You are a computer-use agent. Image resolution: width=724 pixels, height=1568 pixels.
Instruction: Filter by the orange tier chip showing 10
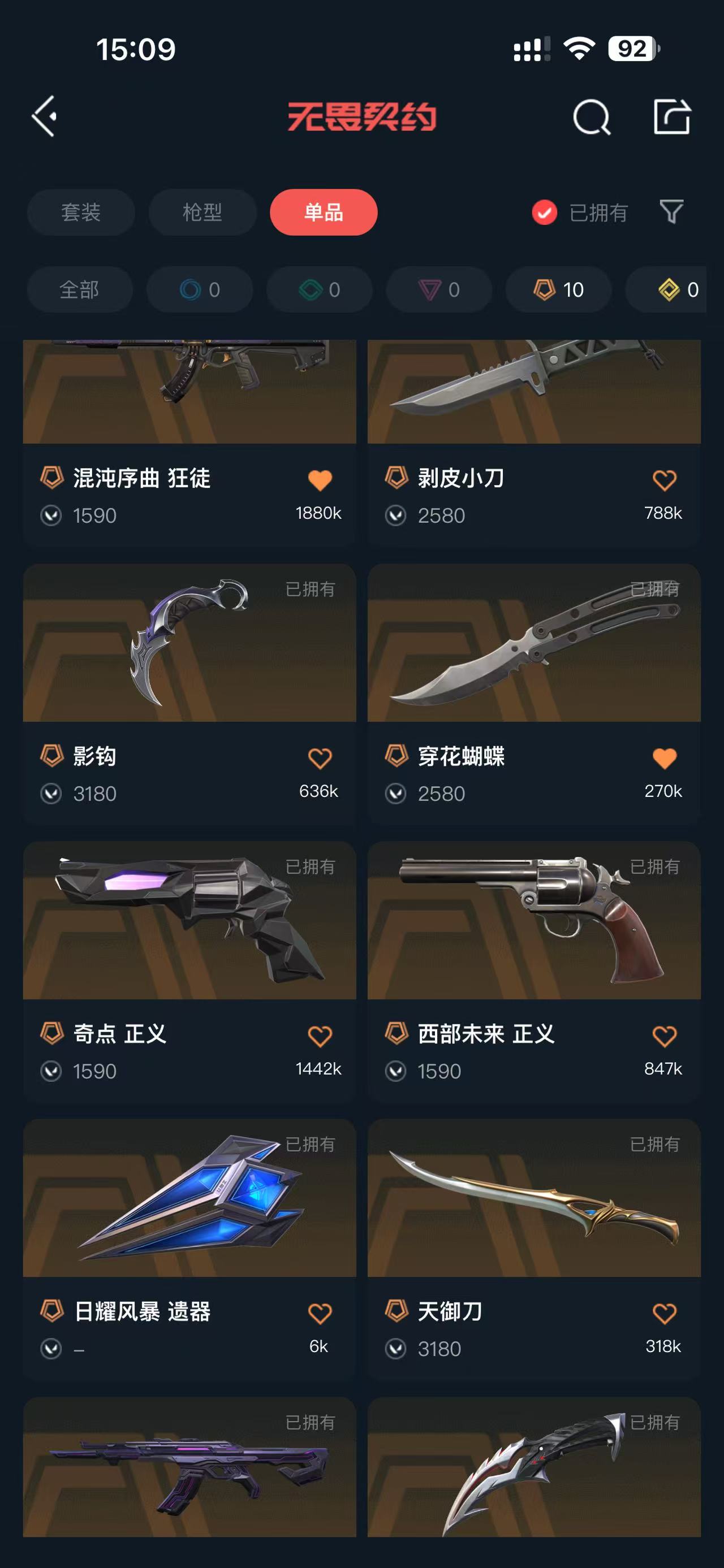pos(558,290)
